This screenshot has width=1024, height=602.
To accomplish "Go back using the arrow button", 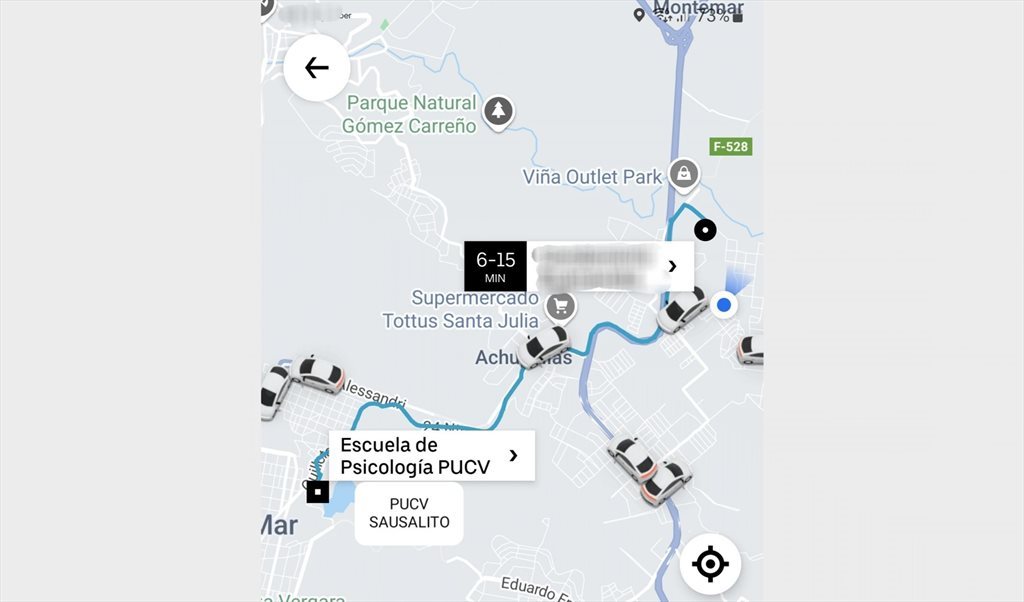I will pos(316,68).
